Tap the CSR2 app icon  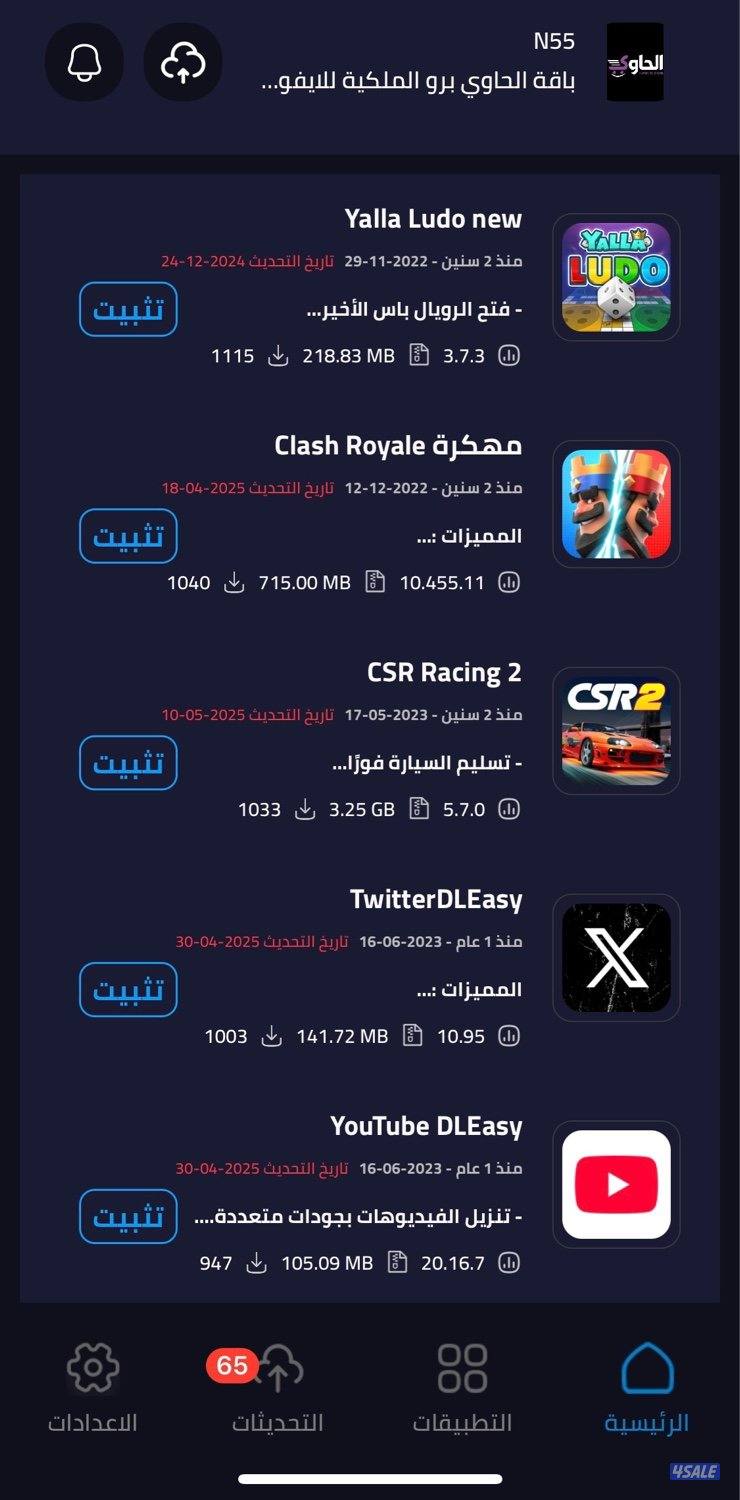616,732
